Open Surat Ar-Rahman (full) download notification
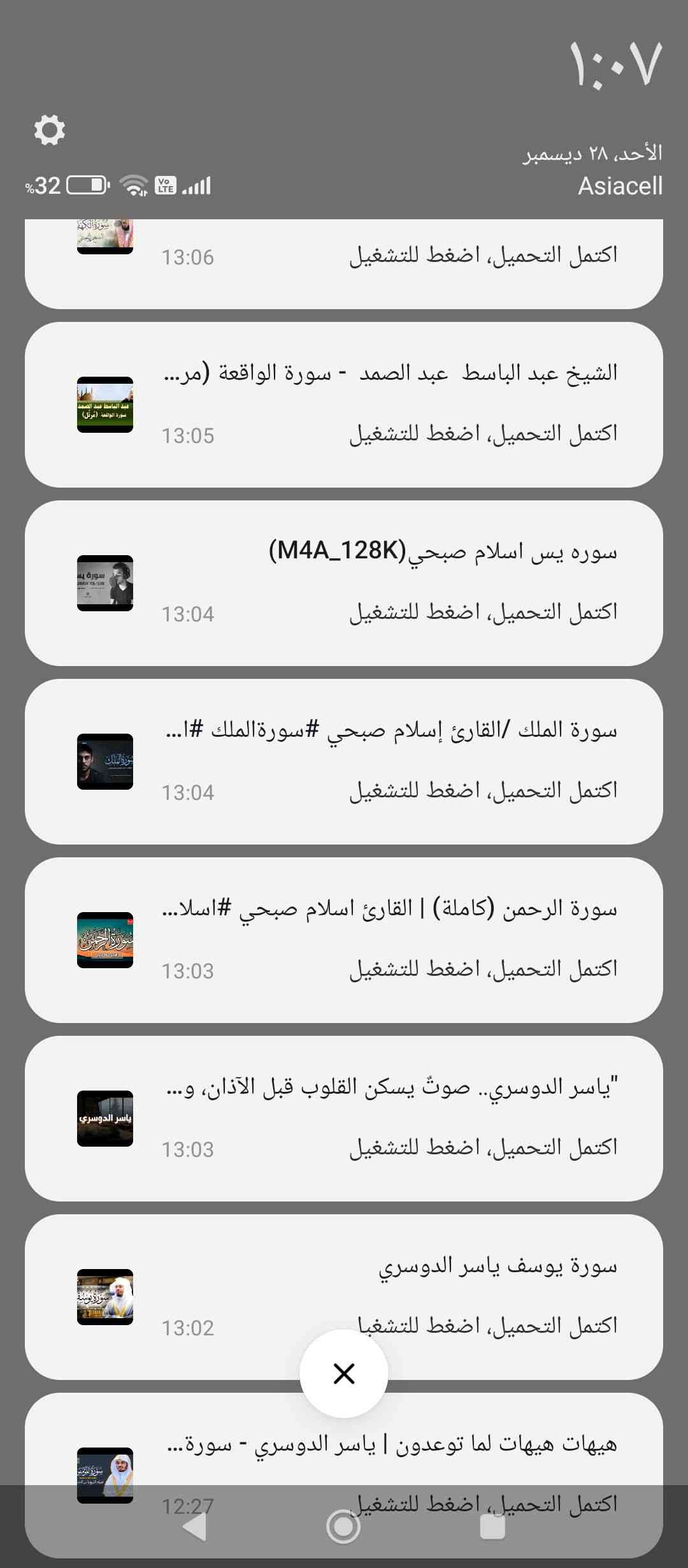 (x=344, y=940)
